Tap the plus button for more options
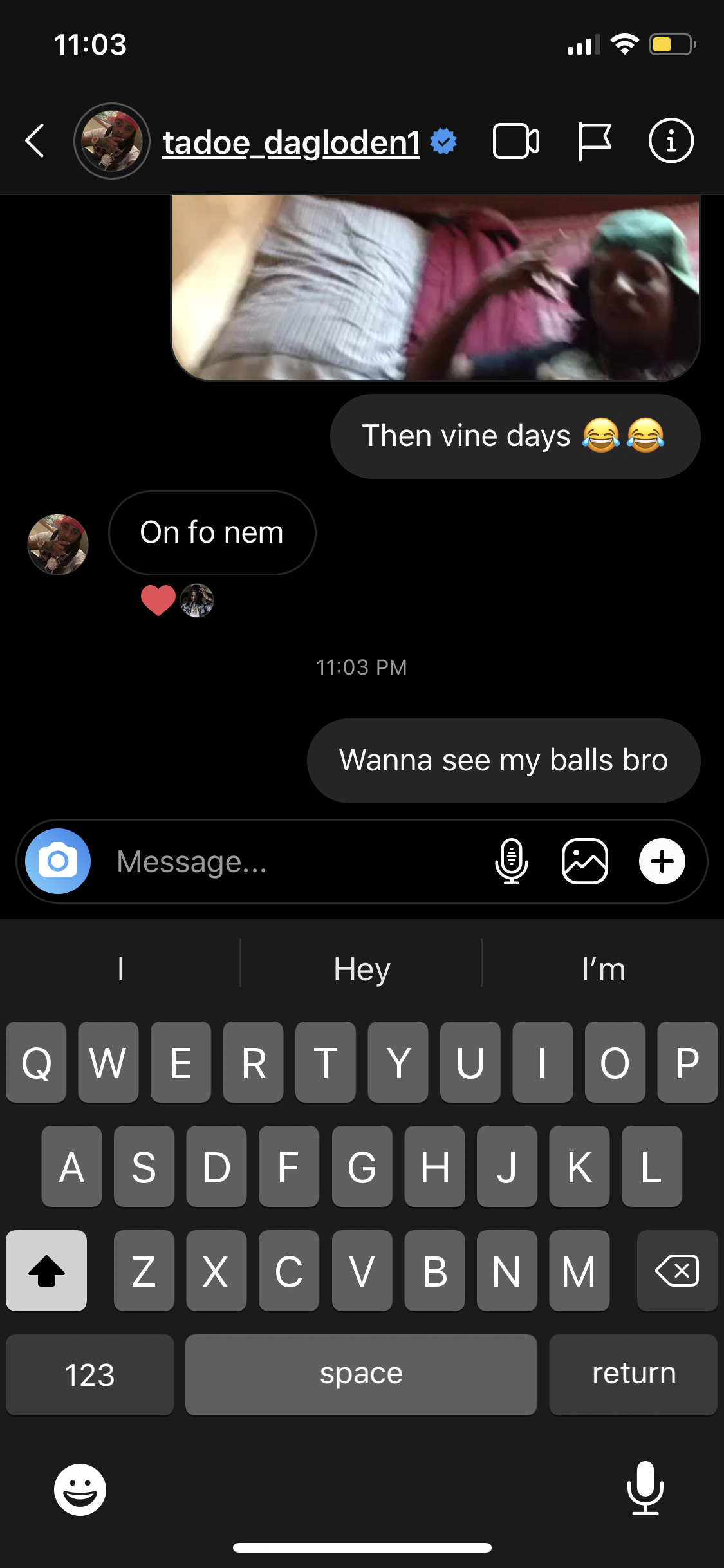The height and width of the screenshot is (1568, 724). 662,861
